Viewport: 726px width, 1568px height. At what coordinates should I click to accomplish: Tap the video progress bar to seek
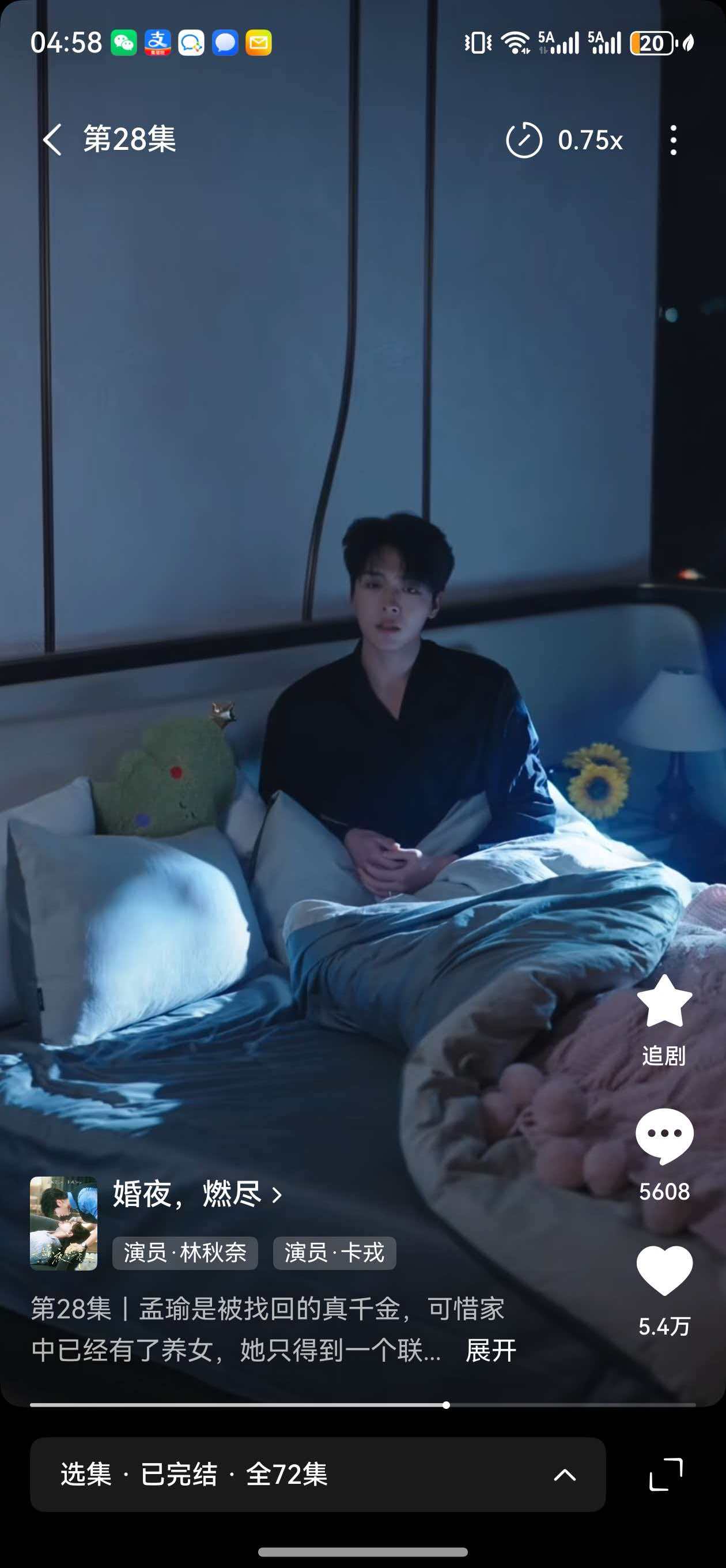[362, 1405]
